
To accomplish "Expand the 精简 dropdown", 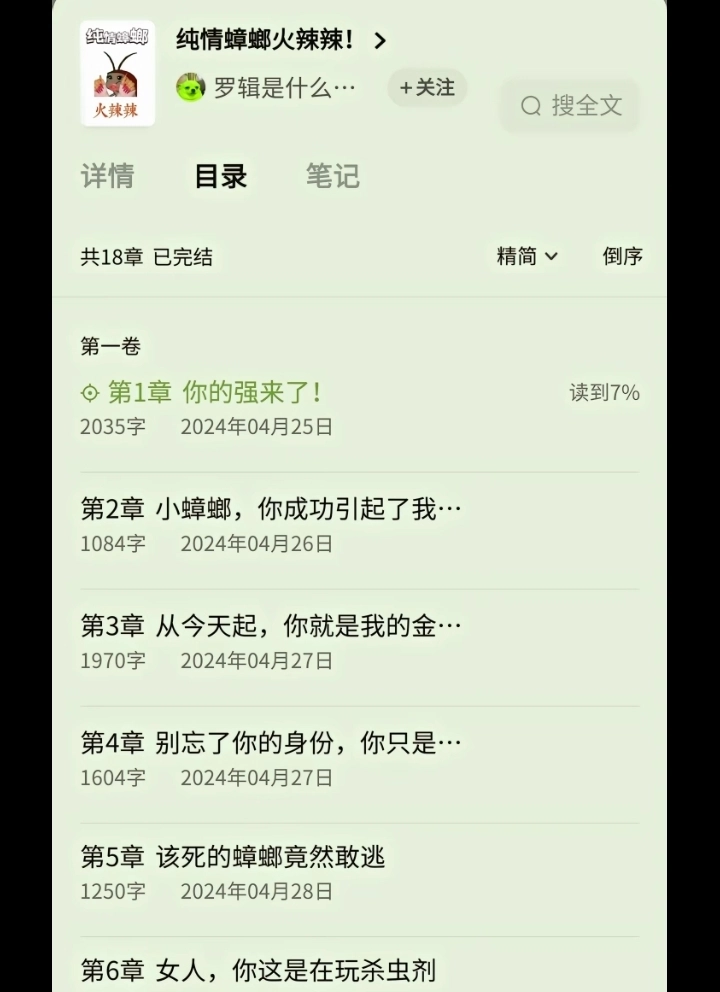I will point(527,256).
